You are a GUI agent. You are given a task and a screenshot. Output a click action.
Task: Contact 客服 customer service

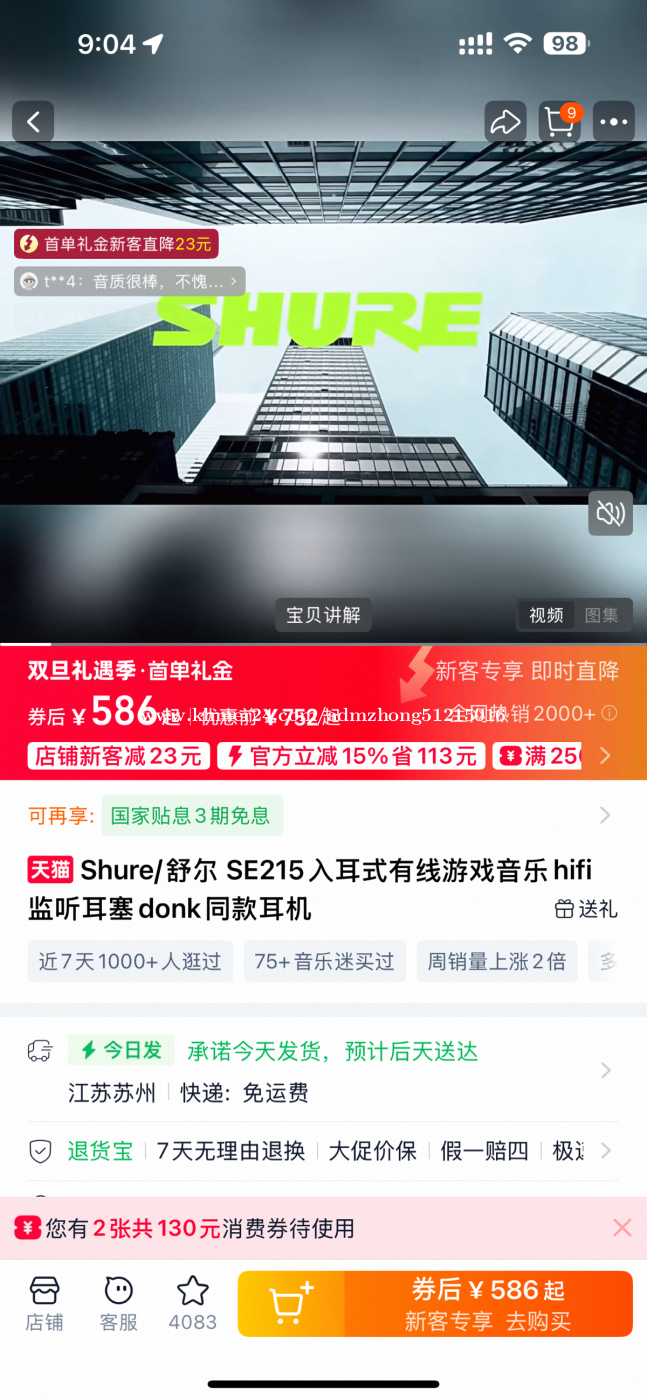118,1304
